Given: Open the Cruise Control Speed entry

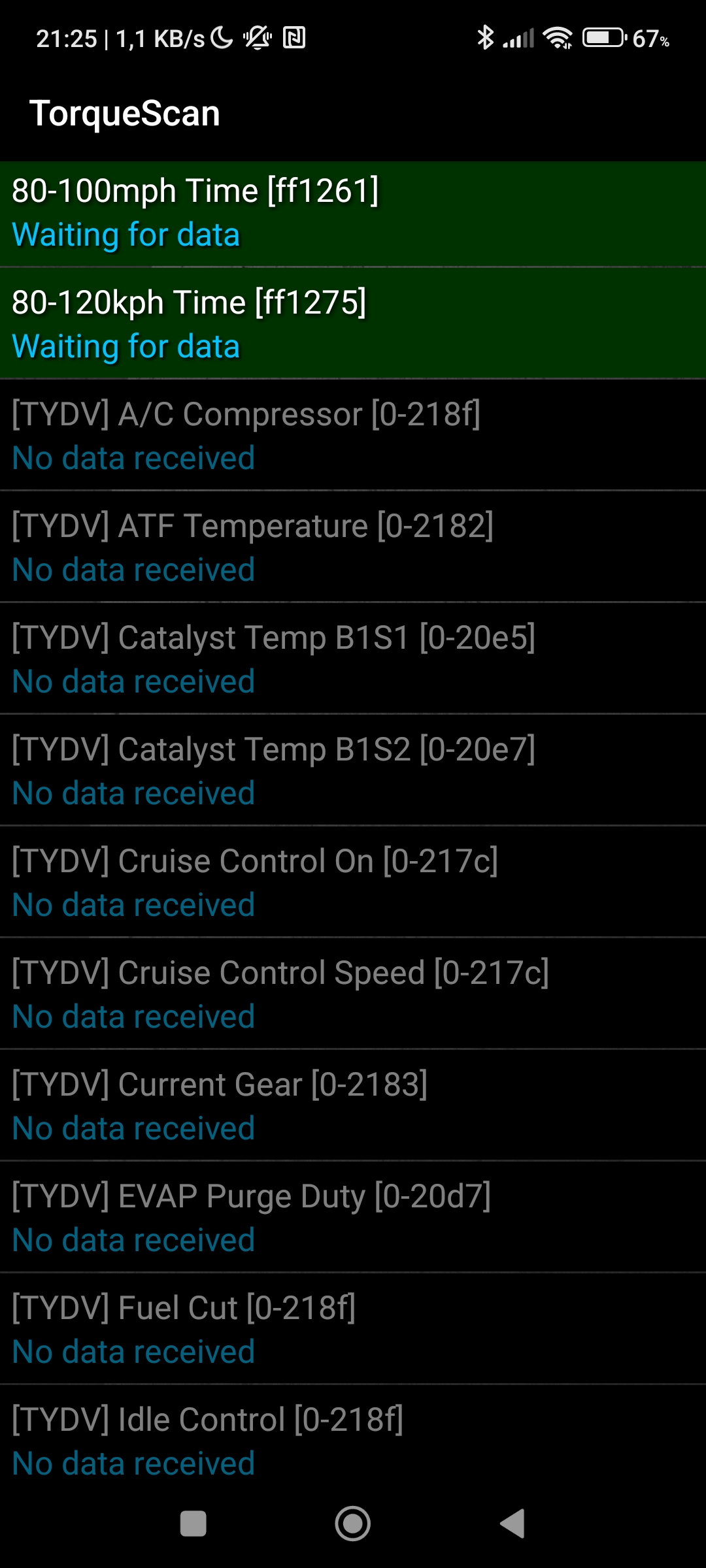Looking at the screenshot, I should coord(353,992).
